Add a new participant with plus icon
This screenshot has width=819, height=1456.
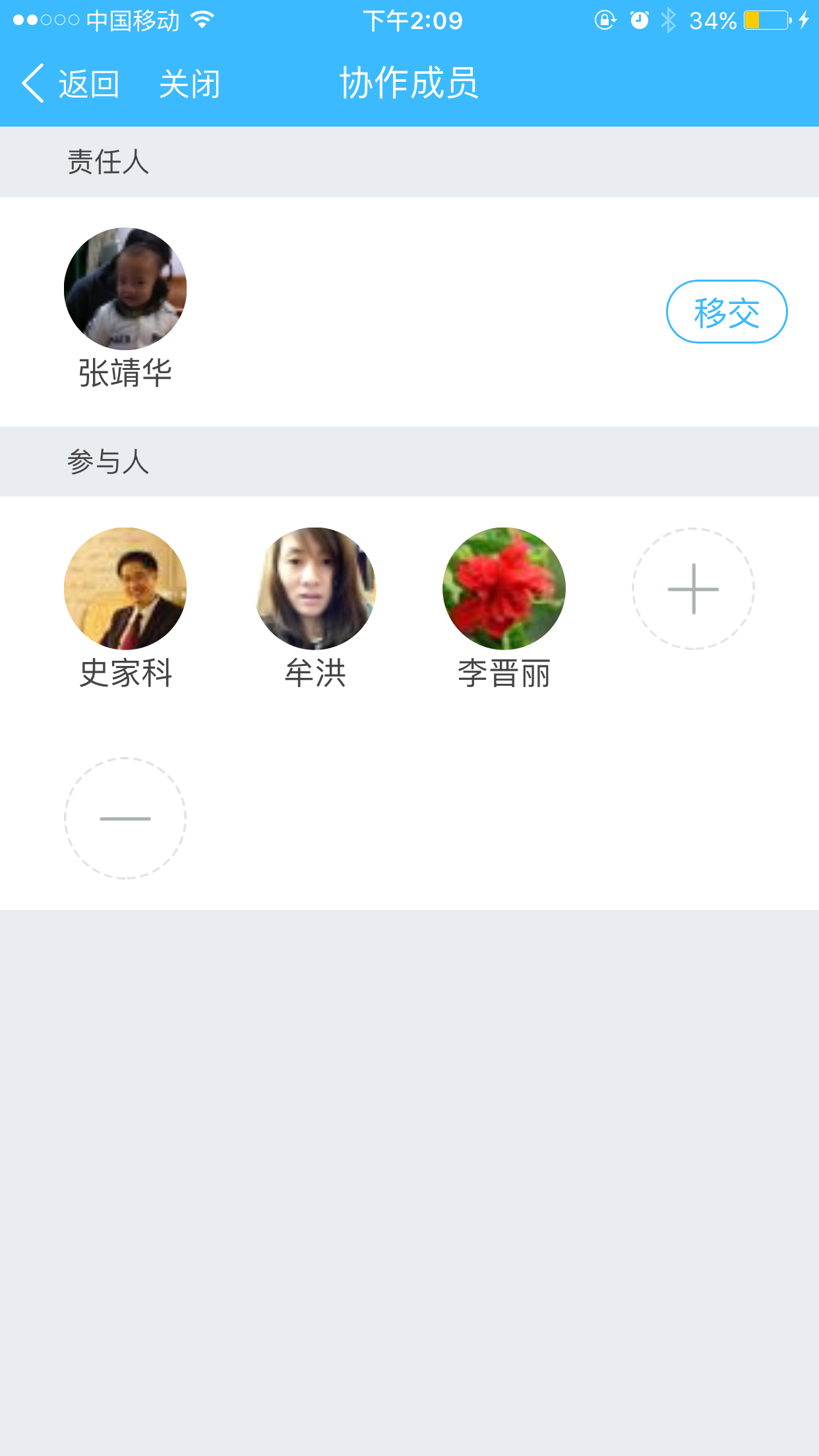[693, 588]
